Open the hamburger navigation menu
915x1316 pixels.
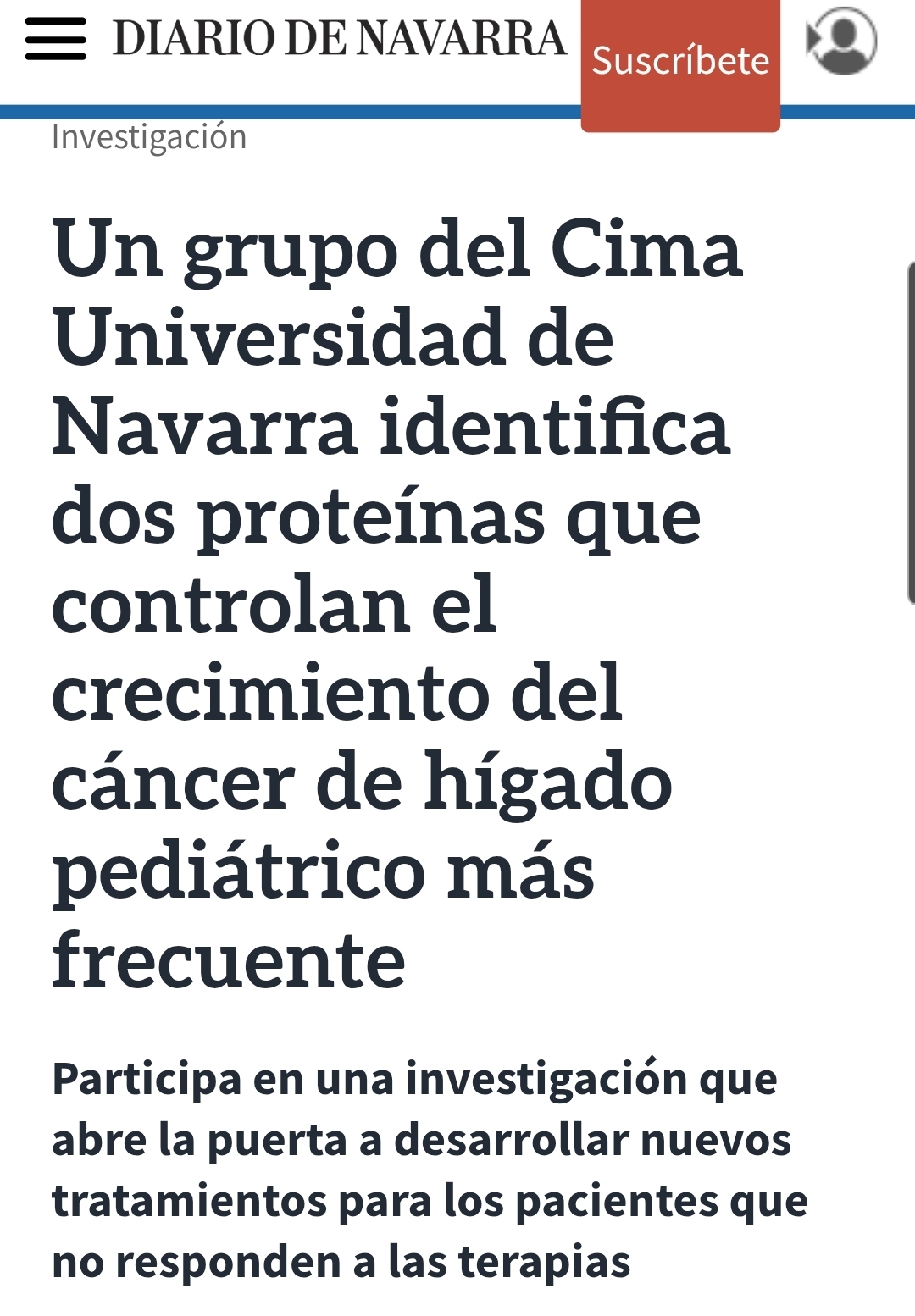tap(56, 39)
